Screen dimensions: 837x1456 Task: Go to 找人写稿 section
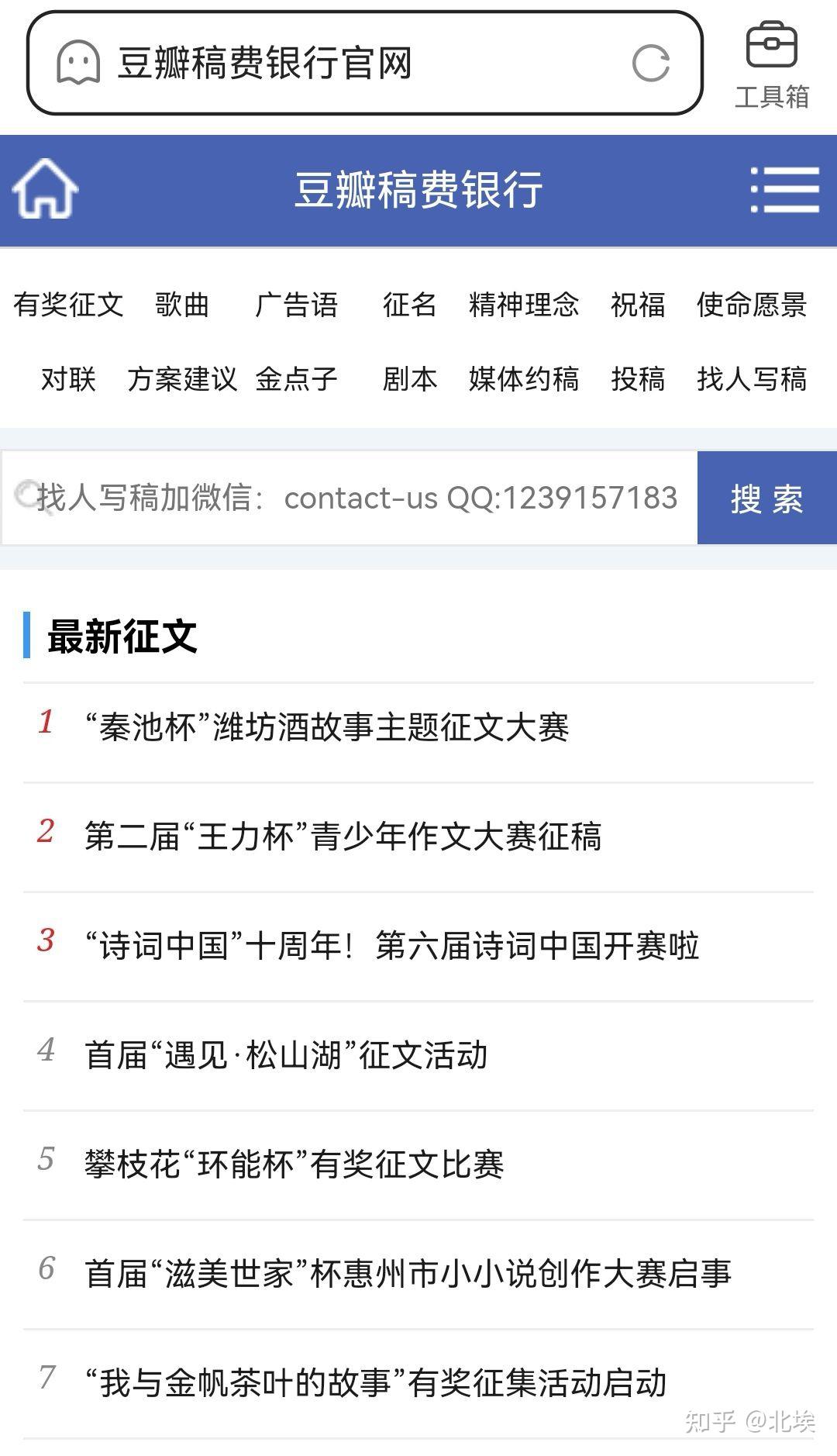click(x=752, y=379)
